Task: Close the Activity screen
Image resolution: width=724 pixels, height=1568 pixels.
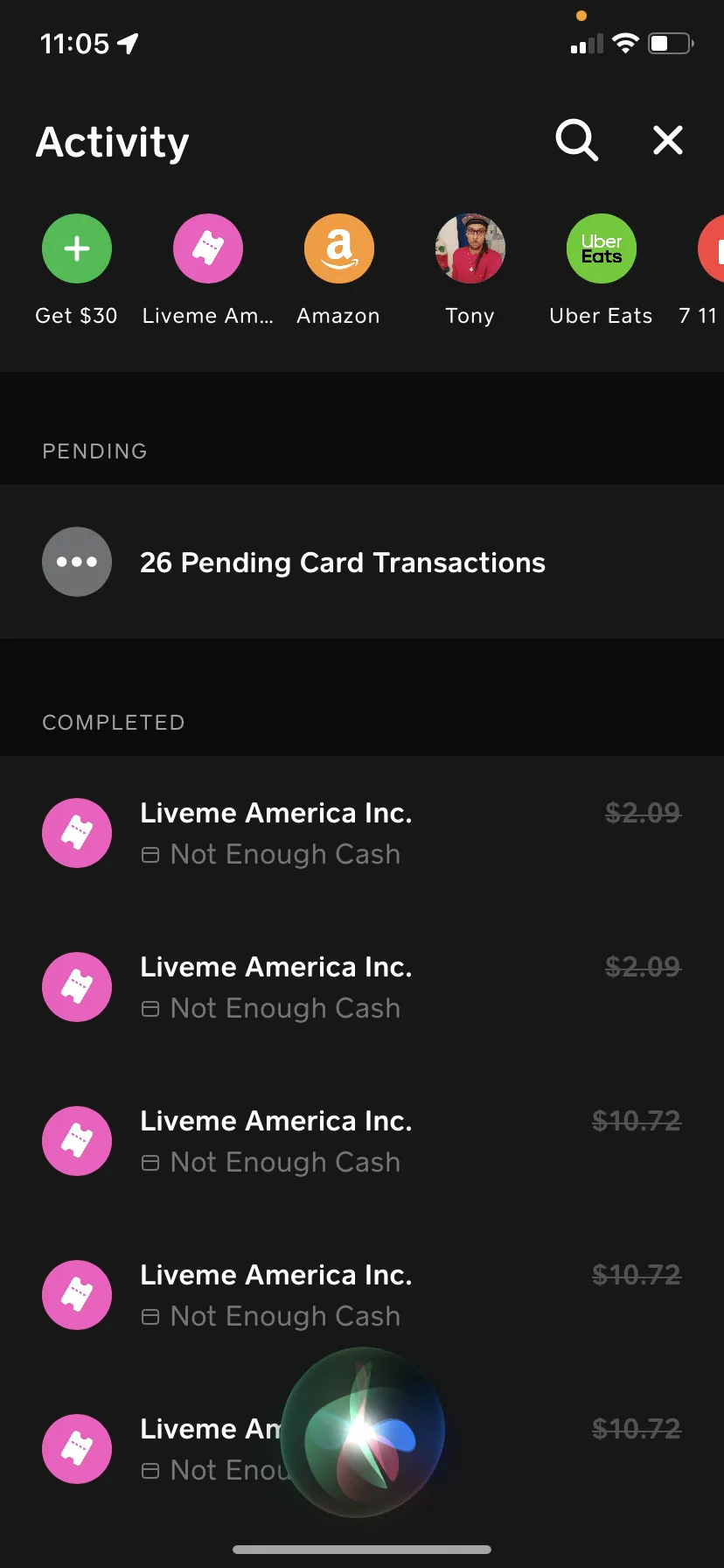Action: point(668,140)
